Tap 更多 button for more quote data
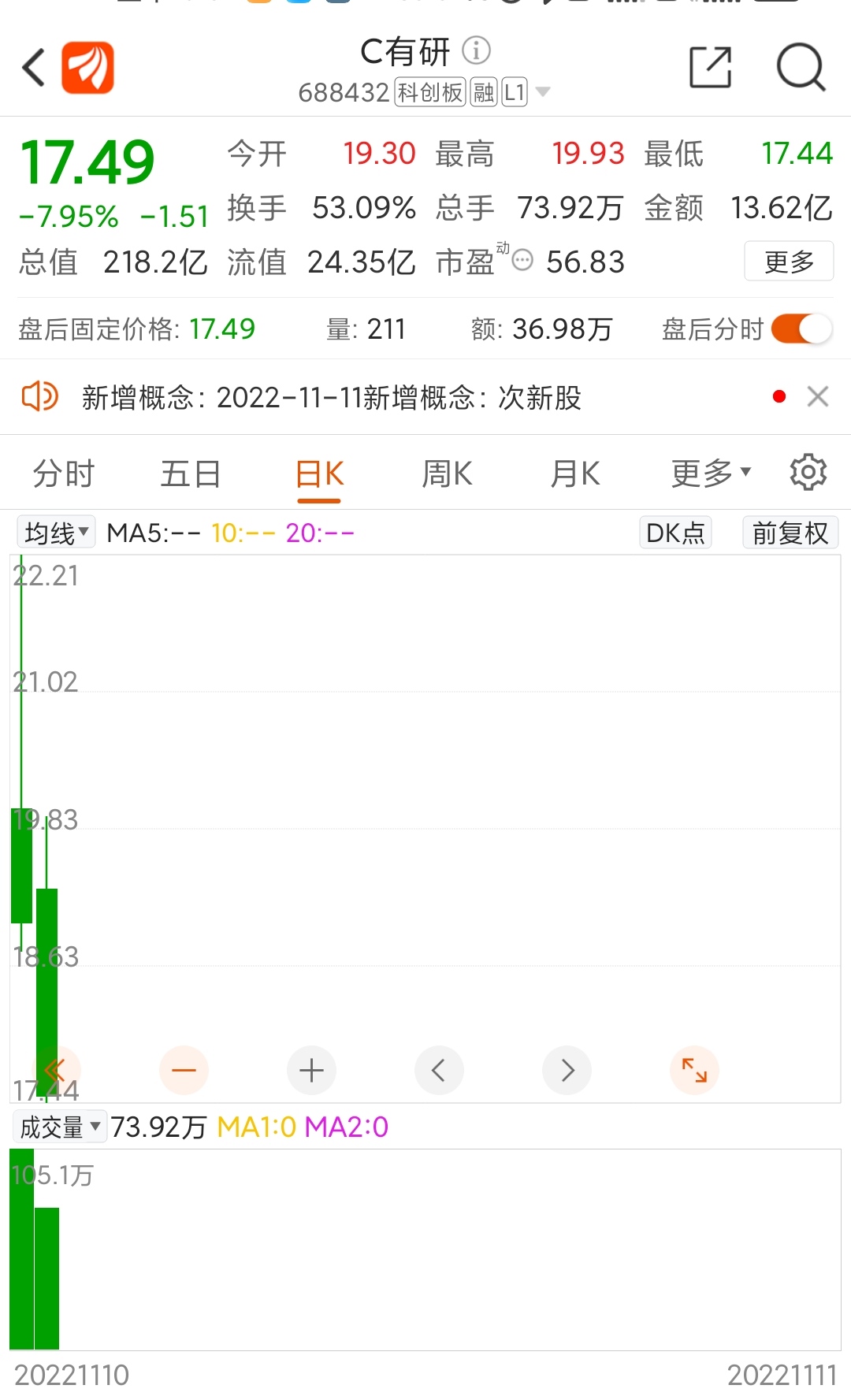Screen dimensions: 851x1400 click(789, 261)
